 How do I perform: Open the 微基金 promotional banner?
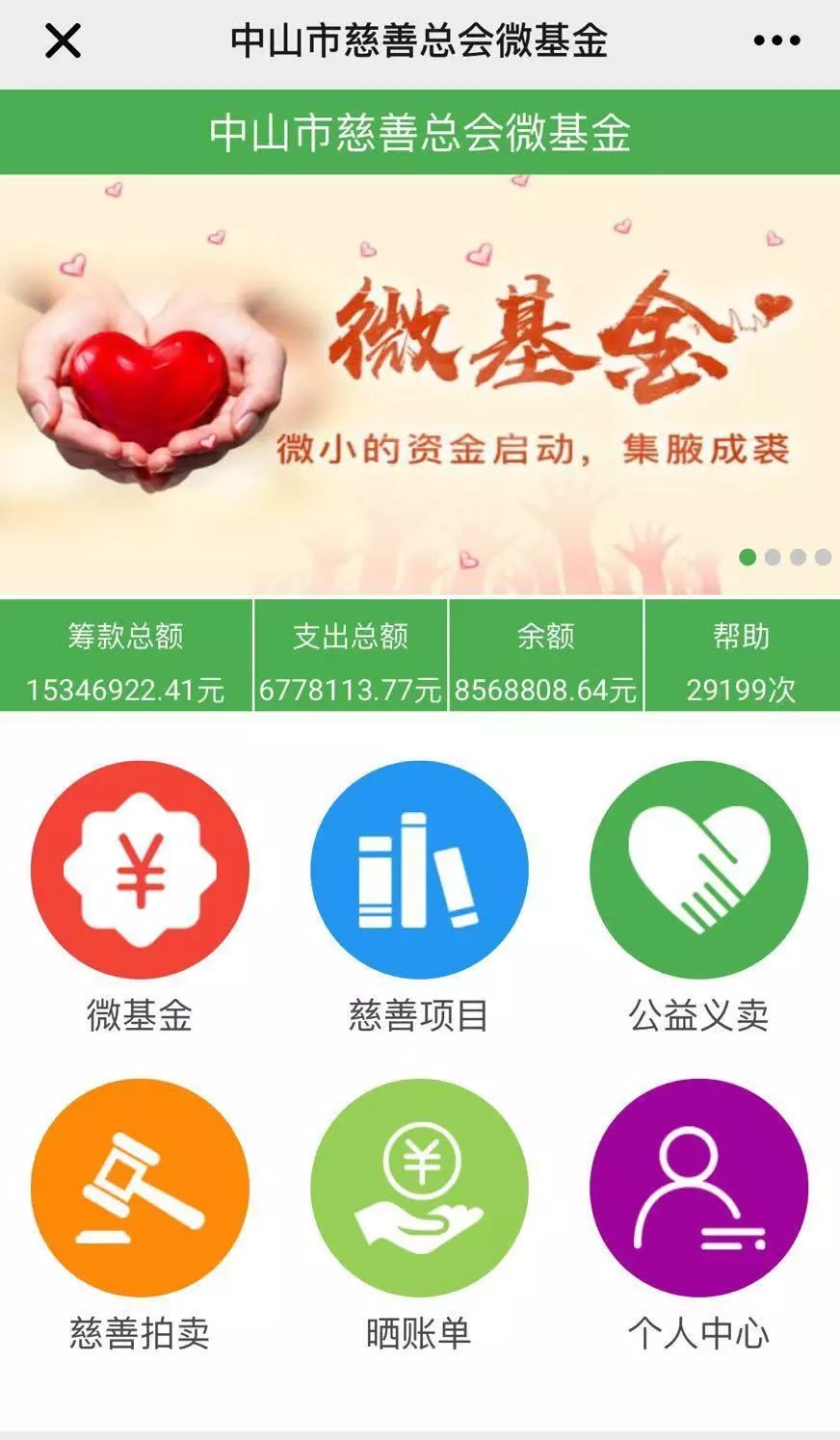pos(420,384)
